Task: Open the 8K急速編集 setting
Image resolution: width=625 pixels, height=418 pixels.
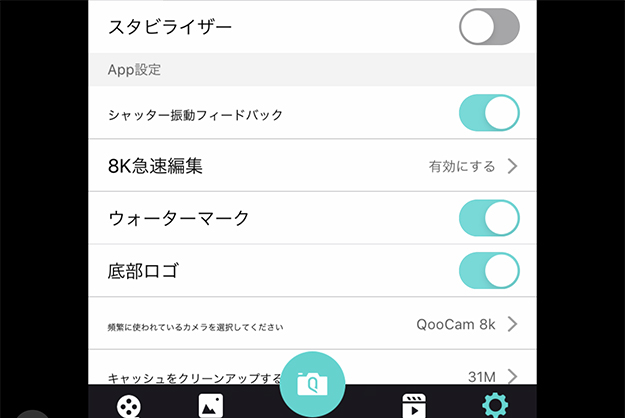Action: [312, 166]
